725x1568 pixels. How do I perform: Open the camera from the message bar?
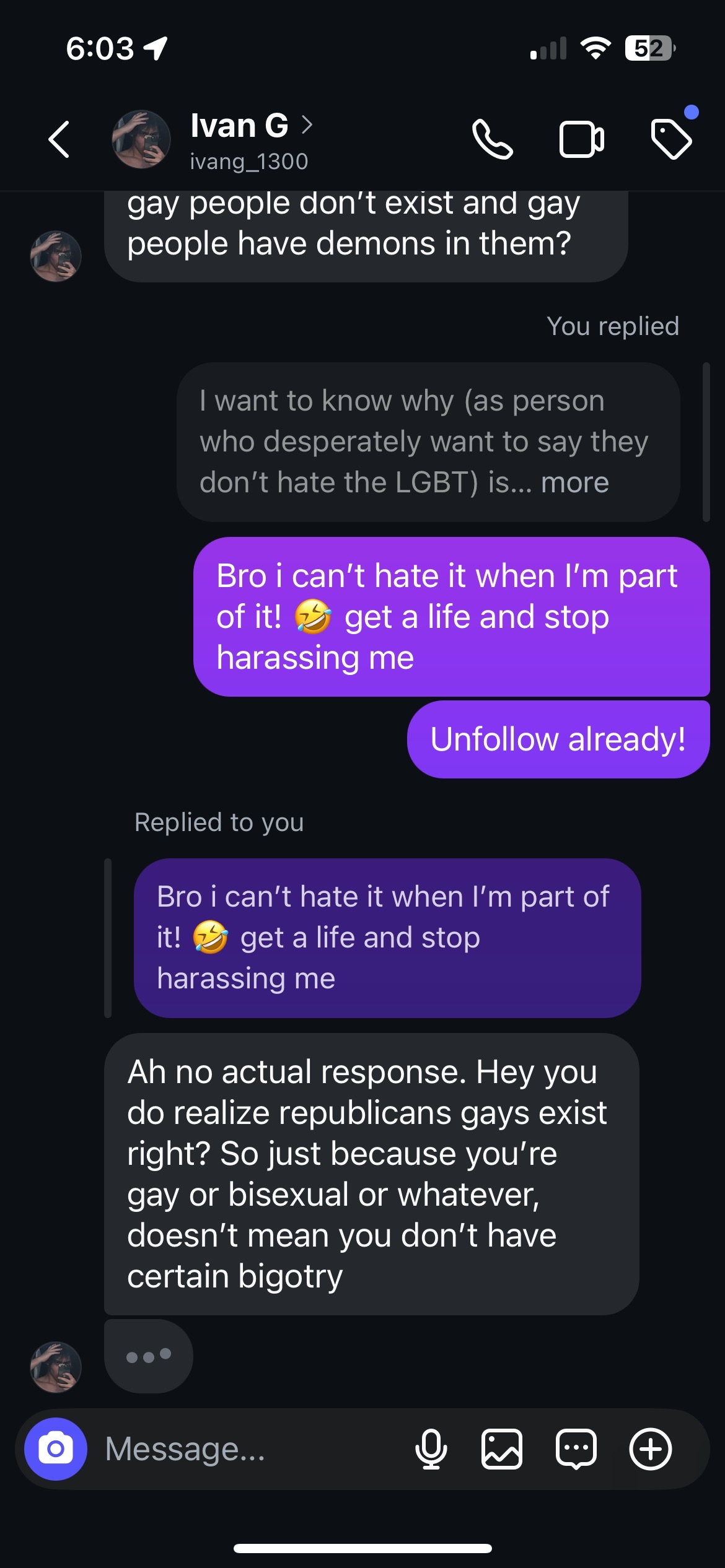[56, 1449]
